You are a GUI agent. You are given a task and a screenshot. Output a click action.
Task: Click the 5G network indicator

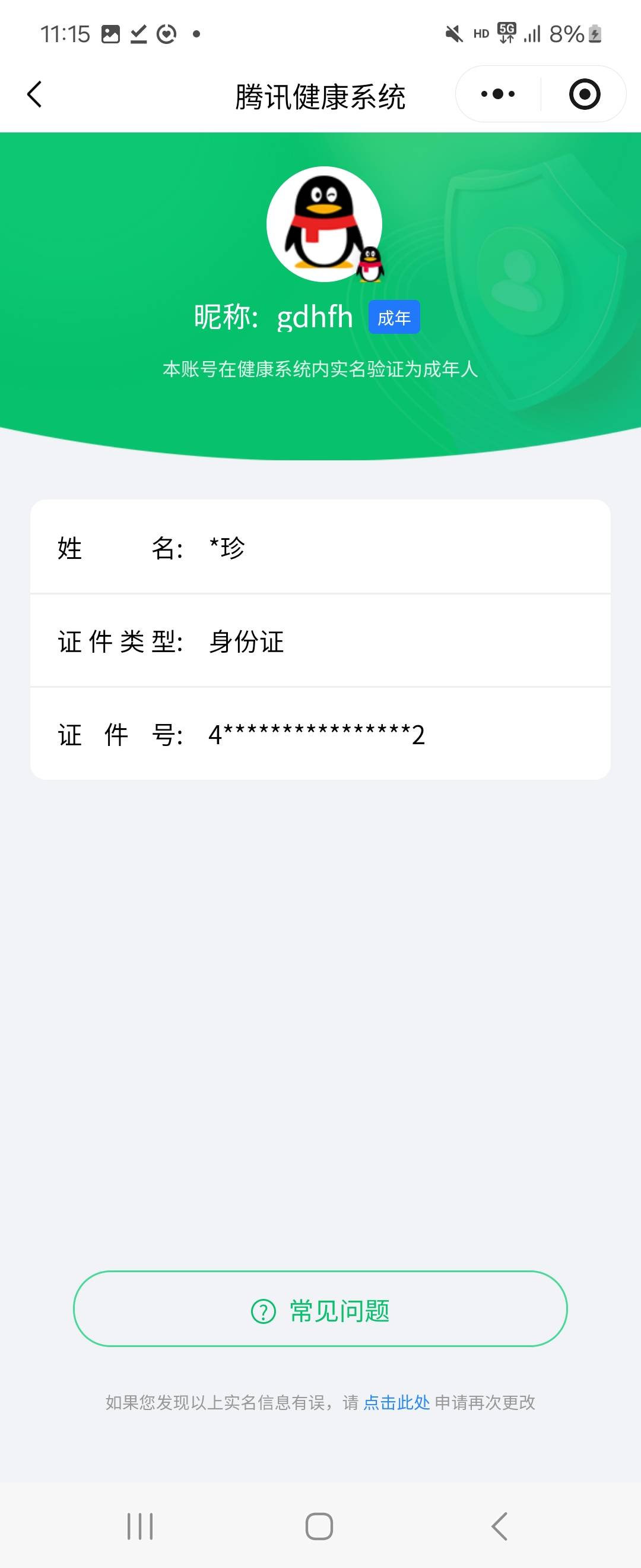tap(506, 33)
